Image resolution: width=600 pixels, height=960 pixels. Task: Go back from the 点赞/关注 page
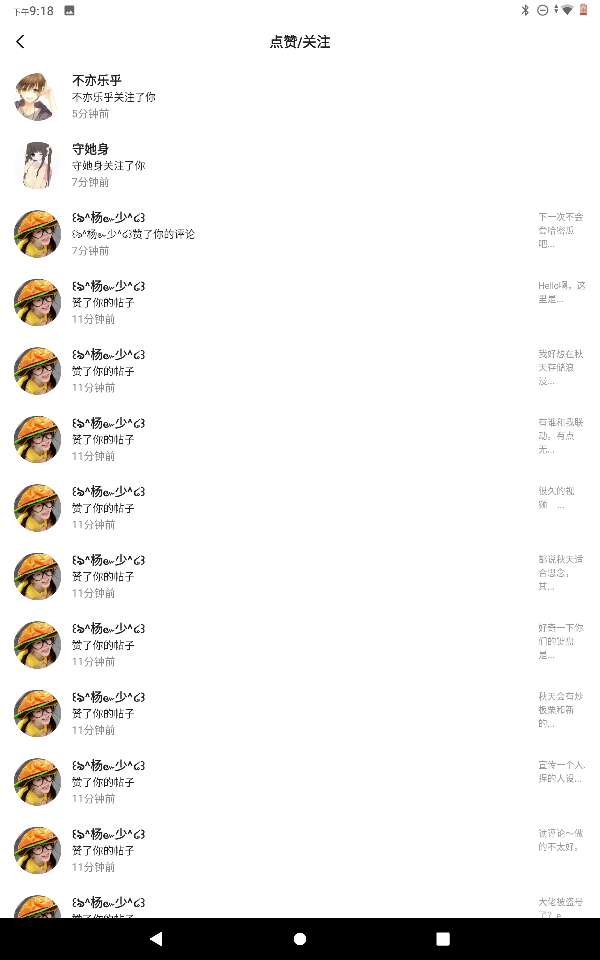[21, 42]
